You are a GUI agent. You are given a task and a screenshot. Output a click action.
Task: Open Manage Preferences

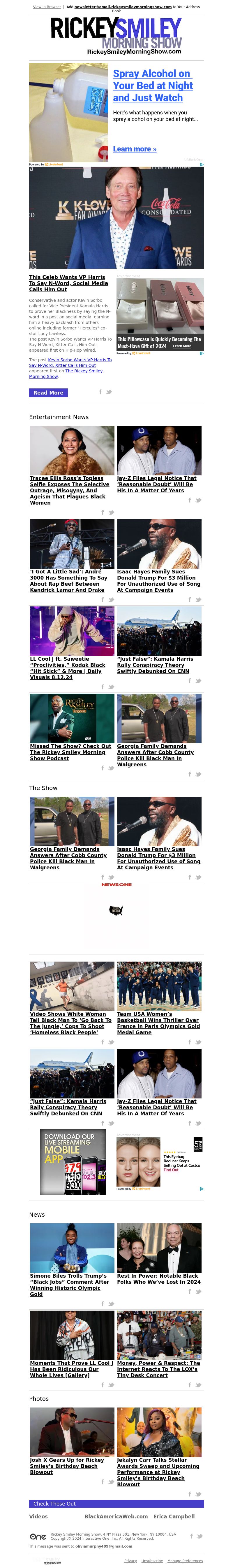pyautogui.click(x=185, y=1560)
